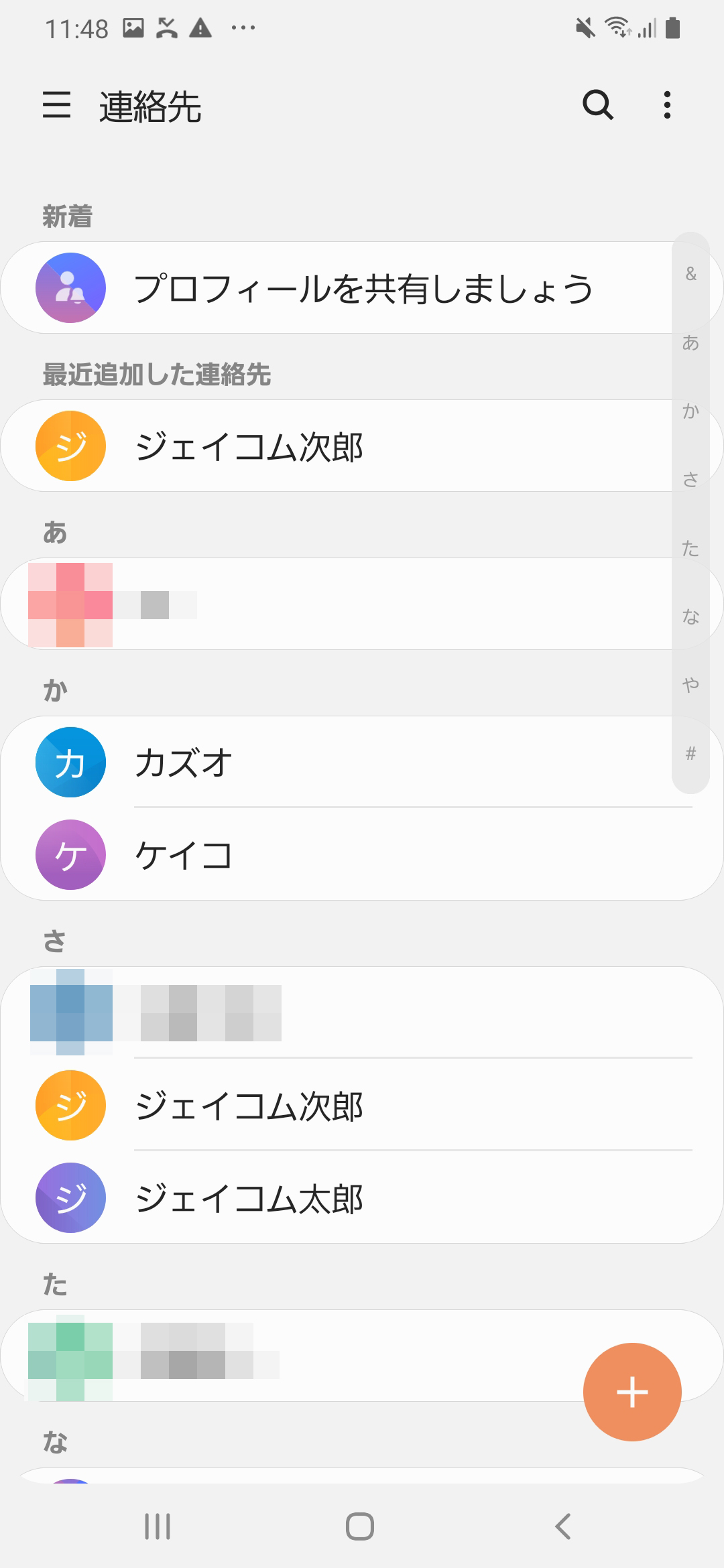The image size is (724, 1568).
Task: Open プロフィールを共有しましょう row
Action: point(362,287)
